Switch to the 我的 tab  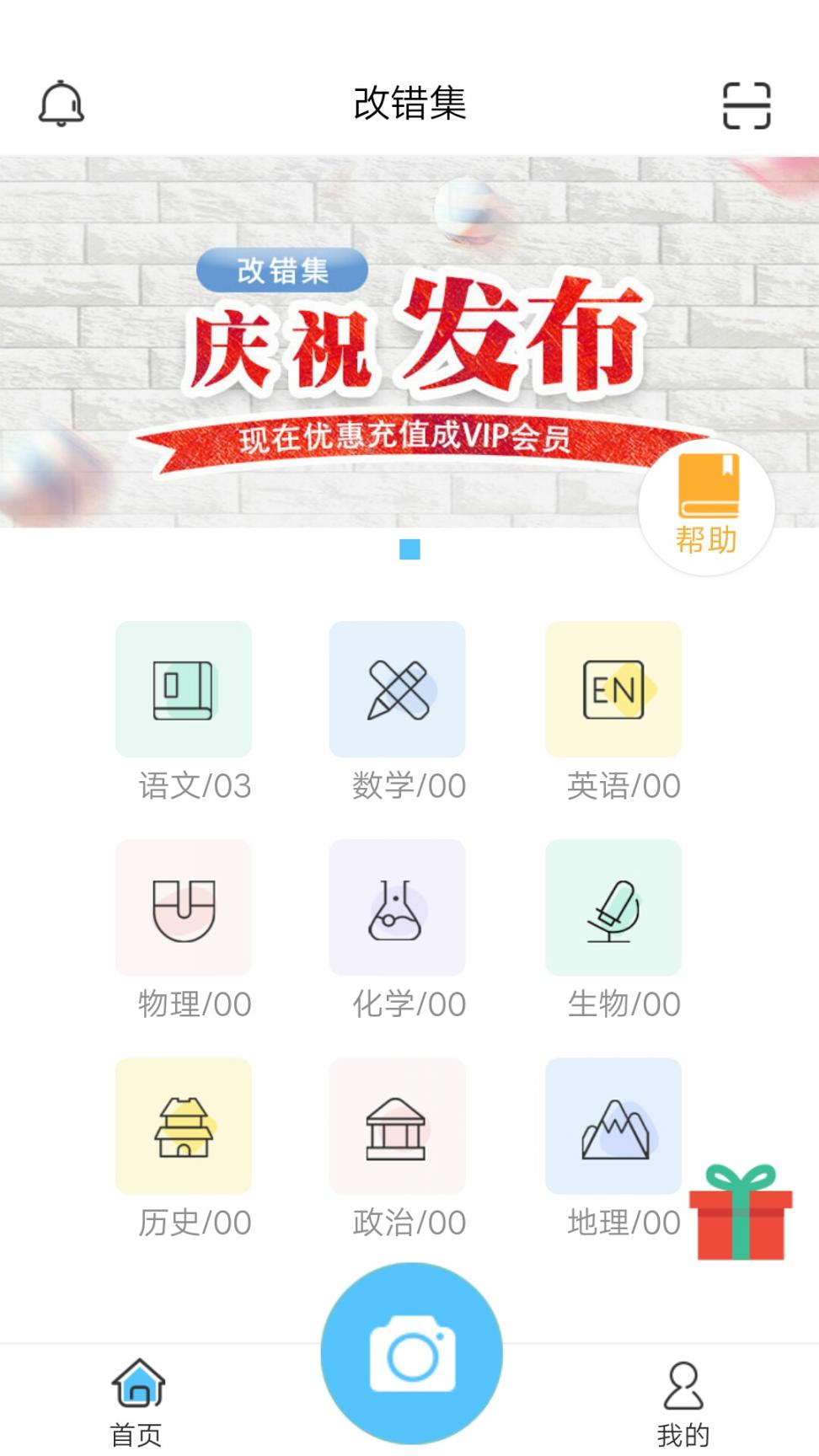682,1400
